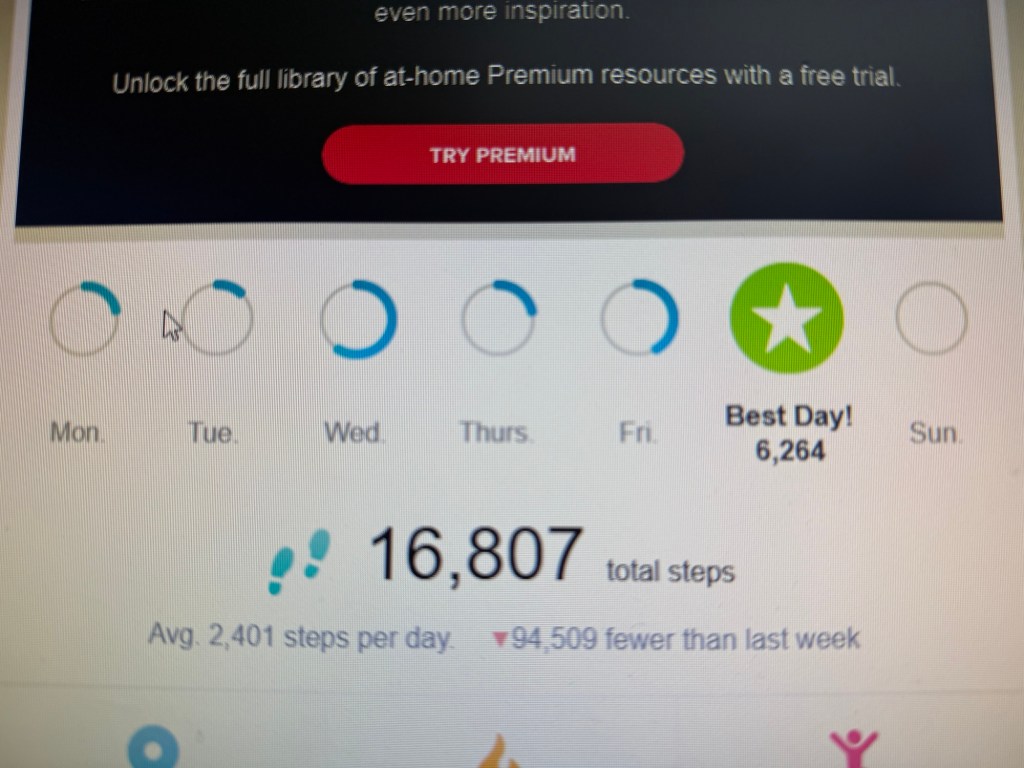This screenshot has height=768, width=1024.
Task: Select Friday's step progress circle
Action: [x=639, y=319]
